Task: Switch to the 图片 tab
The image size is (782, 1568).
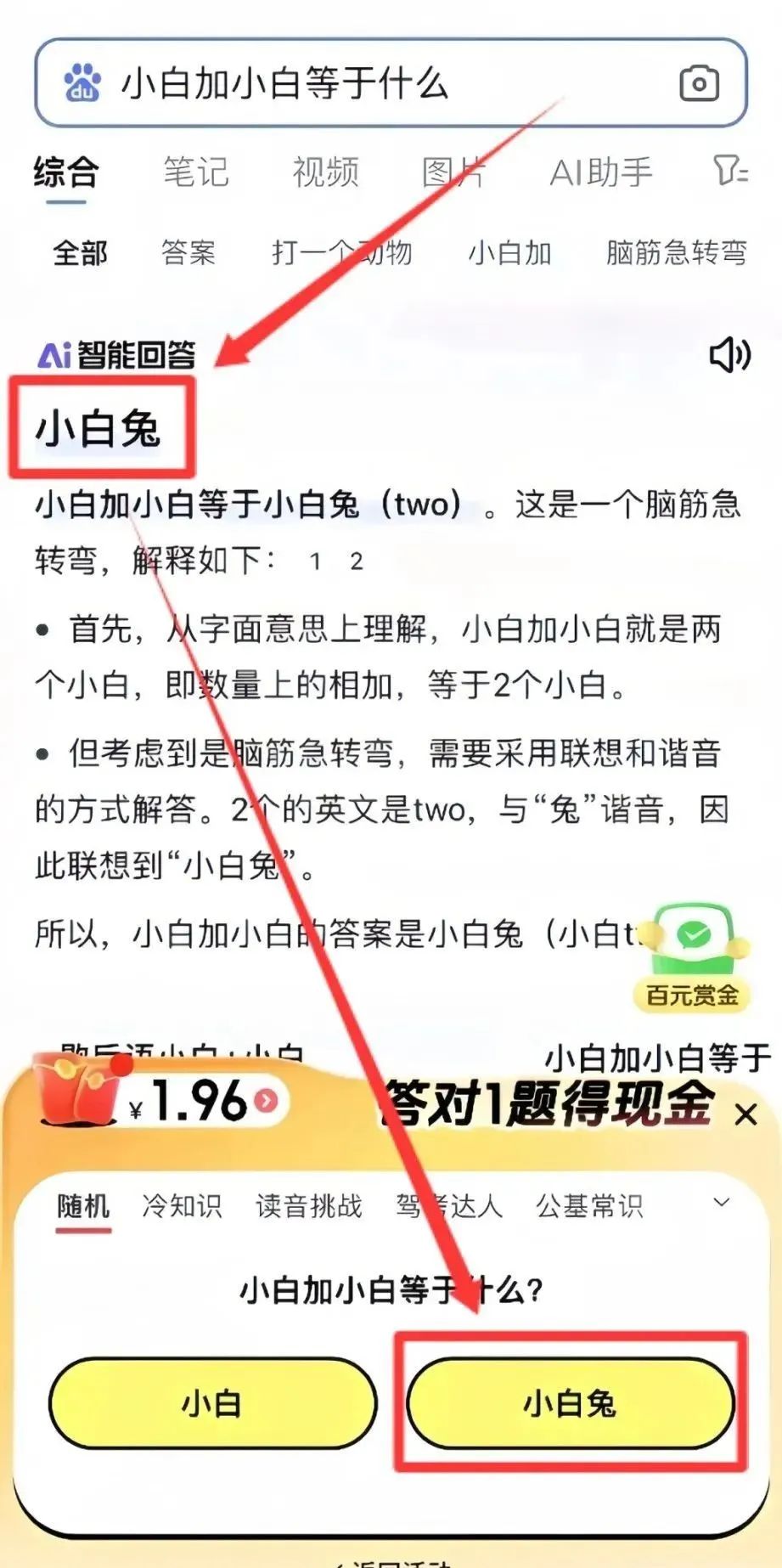Action: (x=454, y=172)
